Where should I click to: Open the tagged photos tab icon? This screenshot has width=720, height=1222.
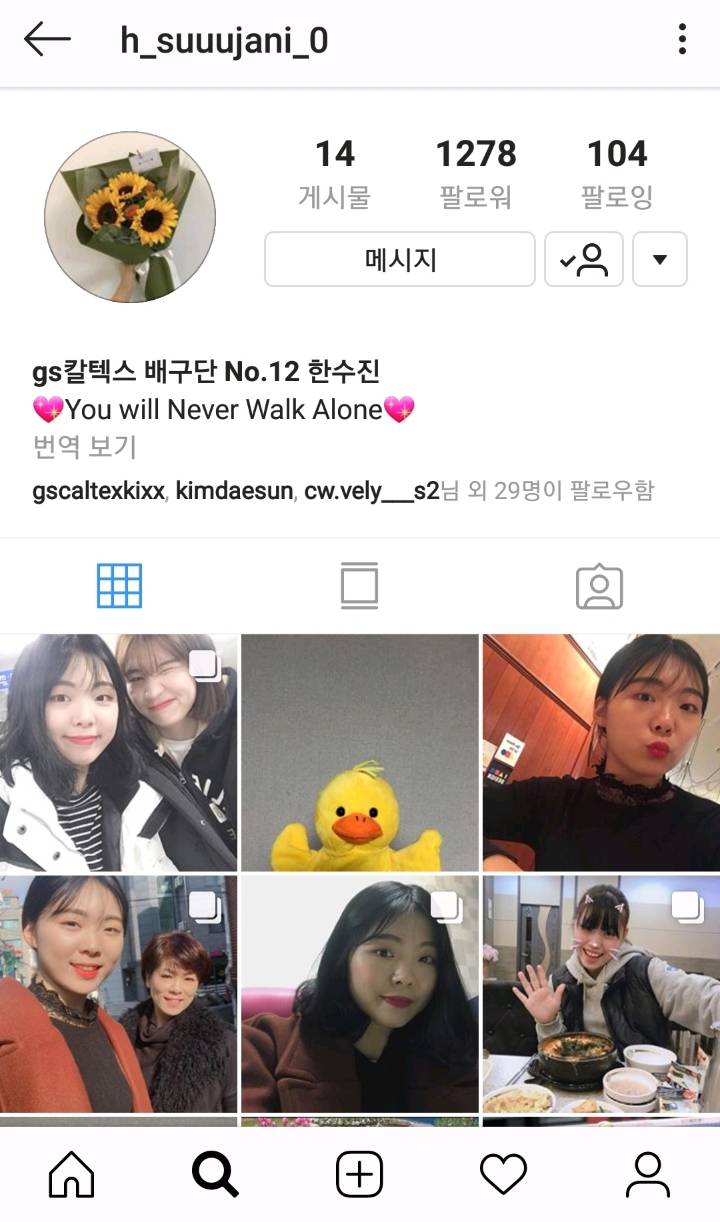pos(600,586)
